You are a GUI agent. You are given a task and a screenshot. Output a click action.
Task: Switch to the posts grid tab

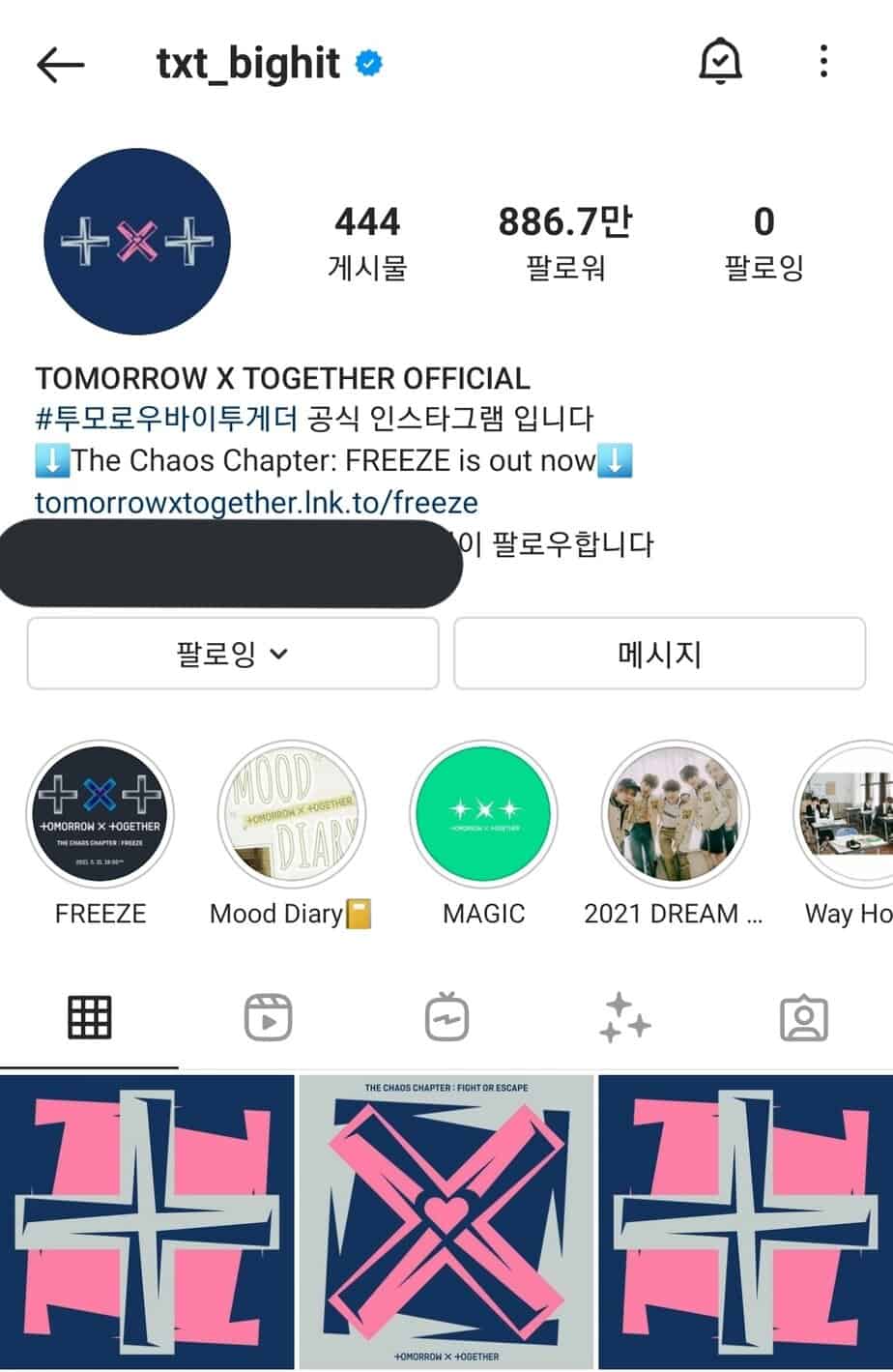coord(89,1017)
